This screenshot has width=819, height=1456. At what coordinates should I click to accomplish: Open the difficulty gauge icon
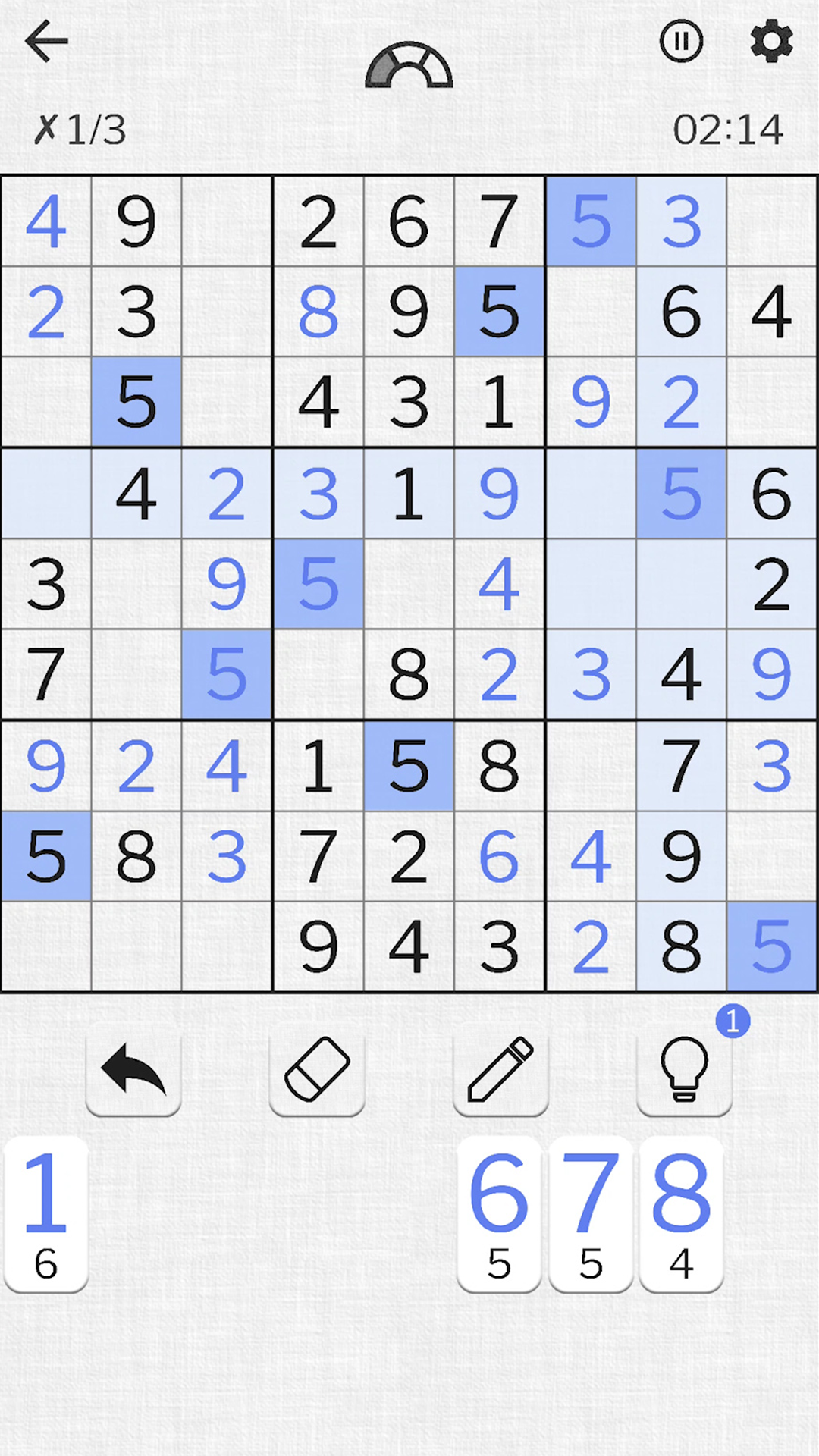[x=409, y=65]
